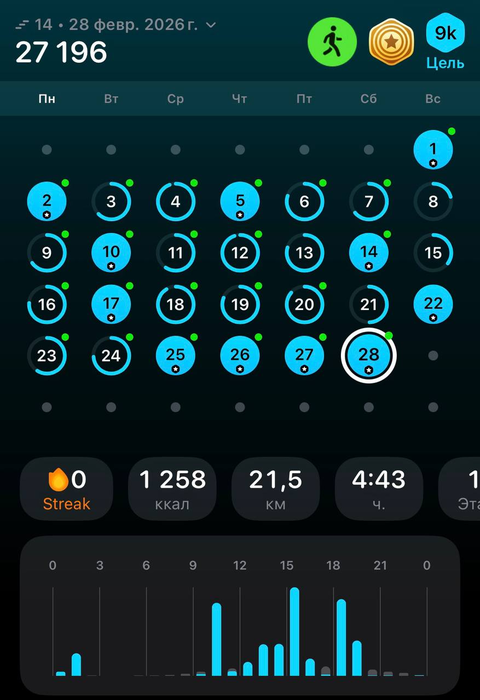
Task: Open the Streak stat chip
Action: (x=67, y=489)
